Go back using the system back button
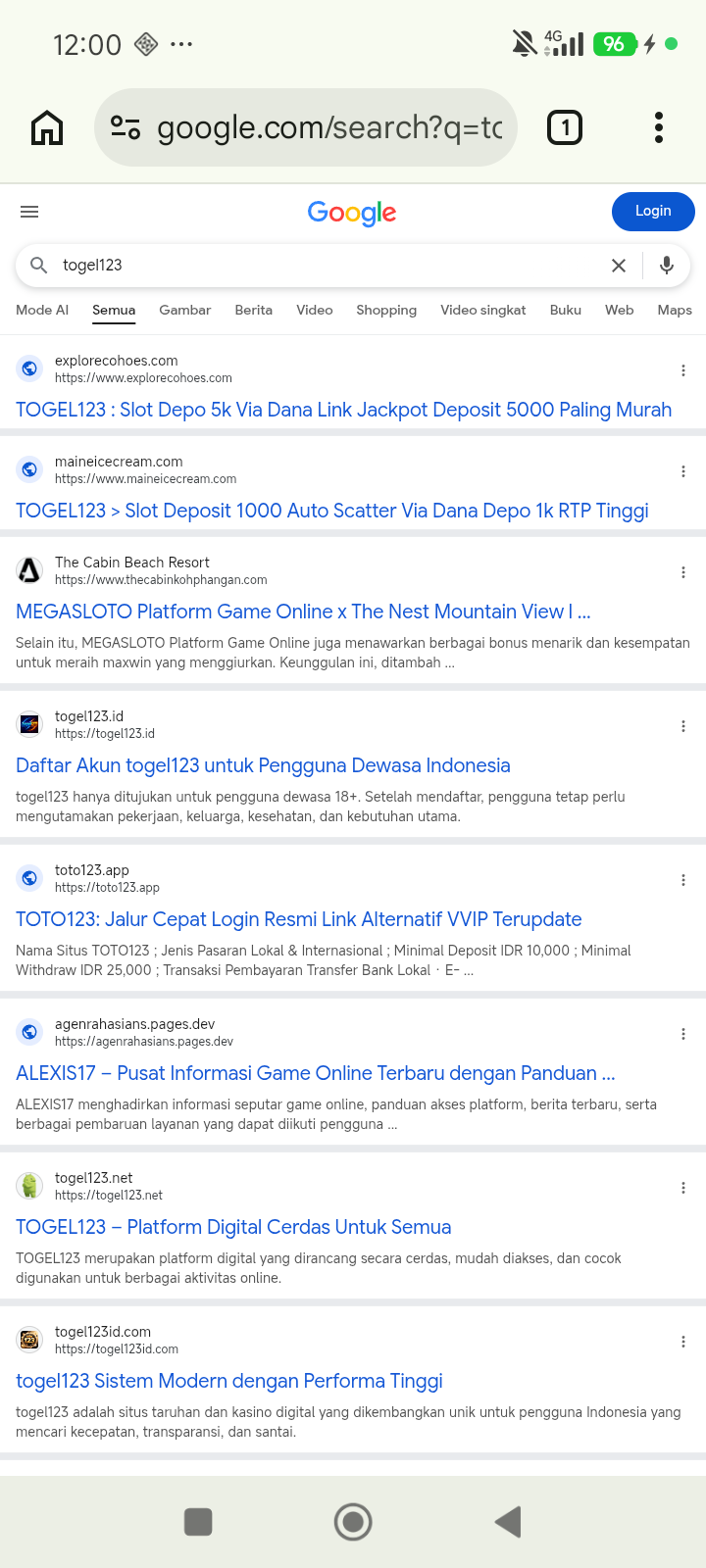706x1568 pixels. click(x=508, y=1522)
